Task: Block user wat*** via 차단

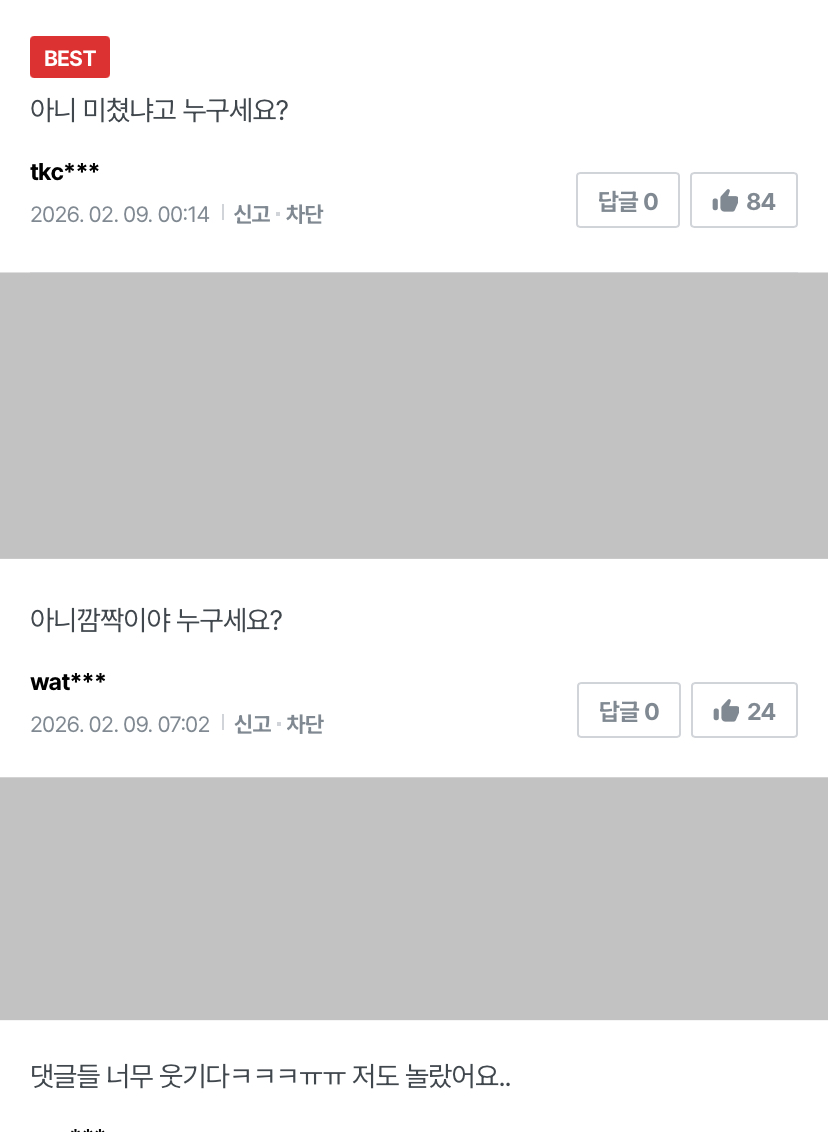Action: pyautogui.click(x=305, y=724)
